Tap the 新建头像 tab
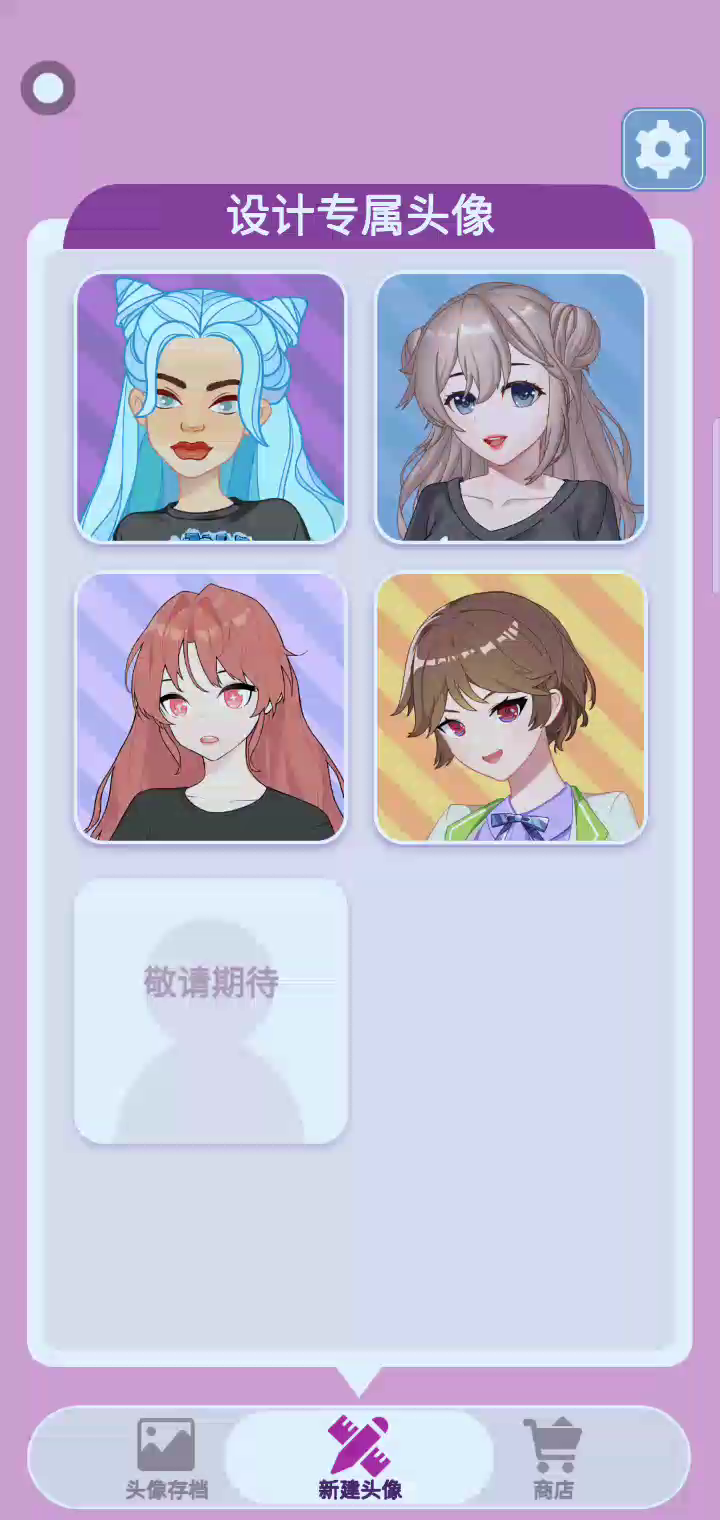The width and height of the screenshot is (720, 1520). tap(360, 1458)
